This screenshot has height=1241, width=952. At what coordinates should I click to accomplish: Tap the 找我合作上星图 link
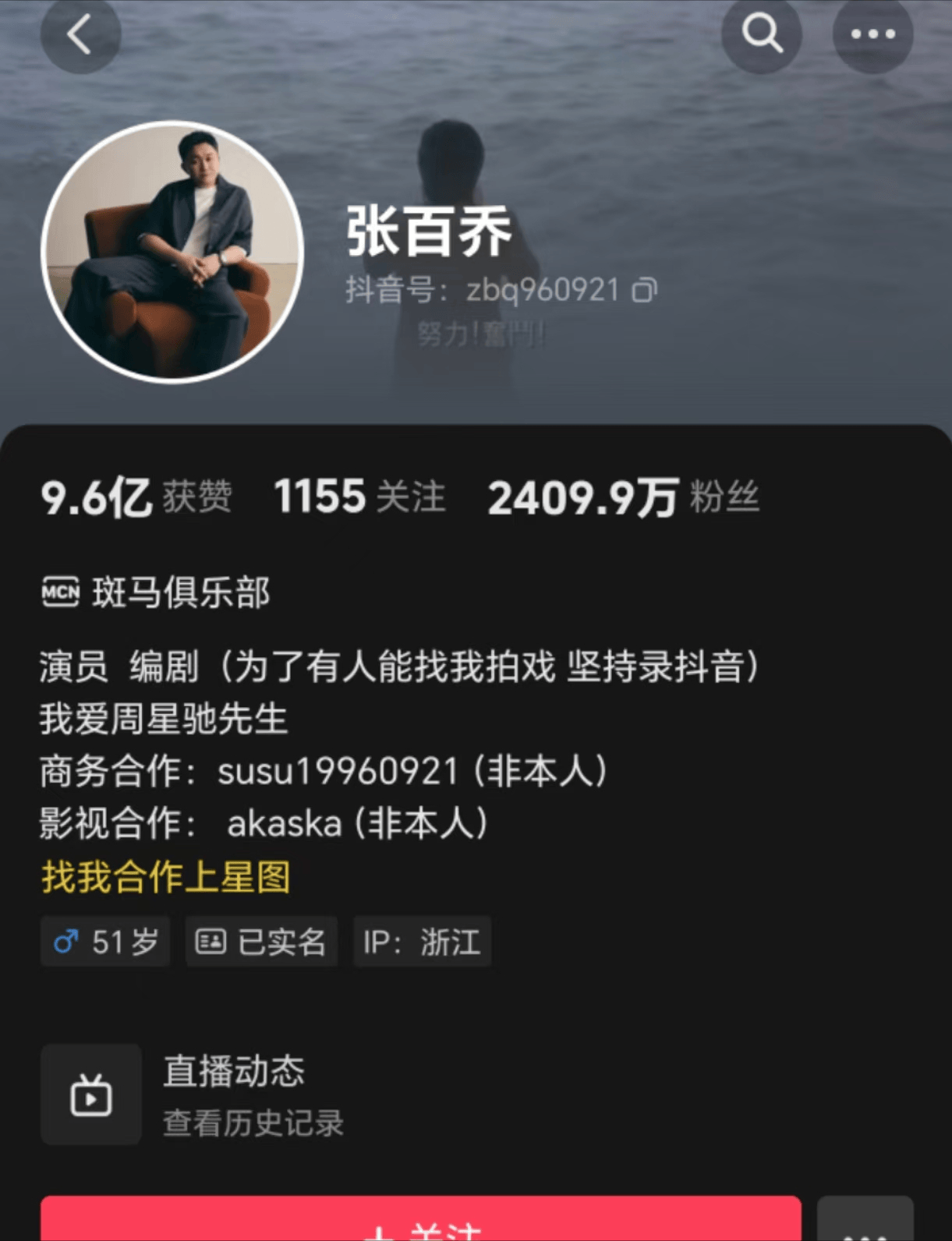pos(166,877)
